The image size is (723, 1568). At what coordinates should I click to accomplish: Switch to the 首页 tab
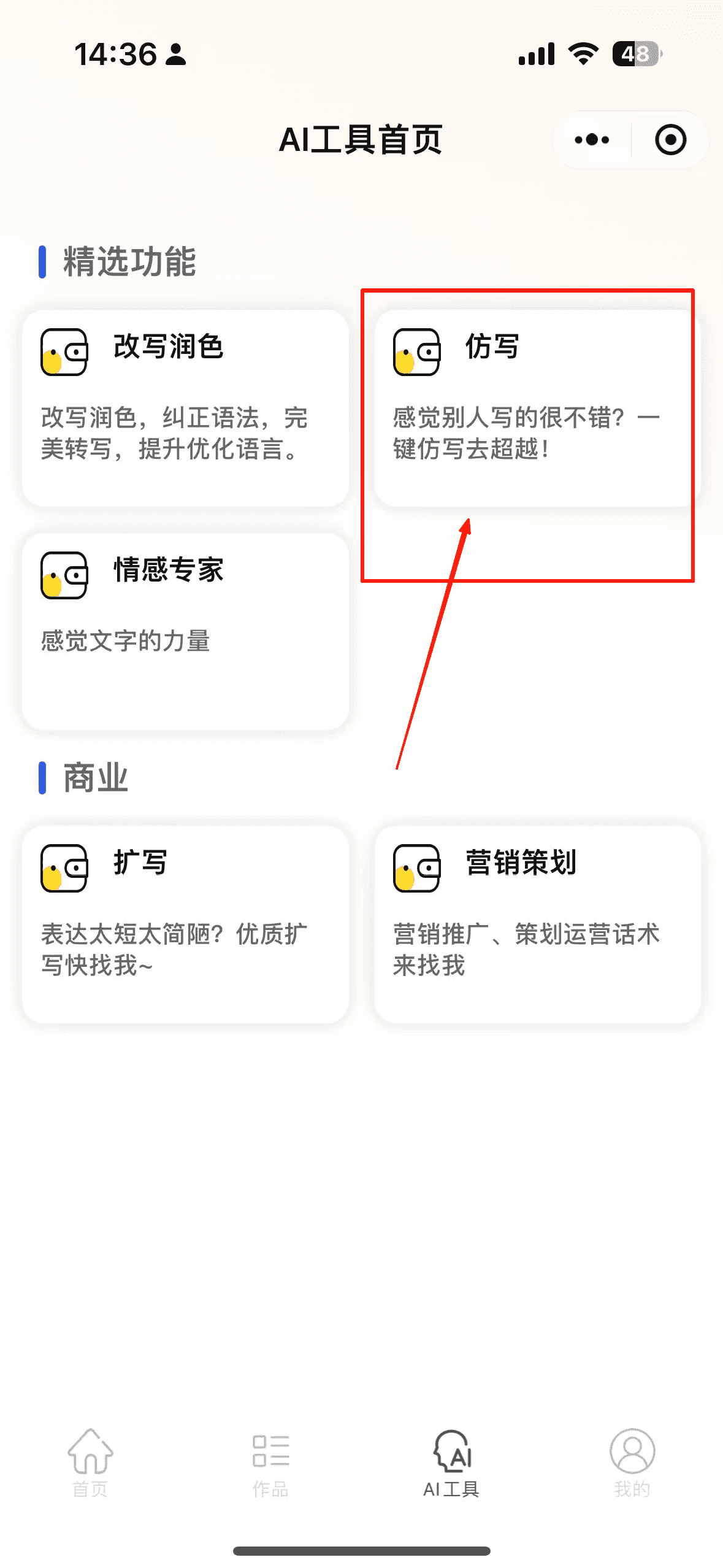coord(90,1462)
